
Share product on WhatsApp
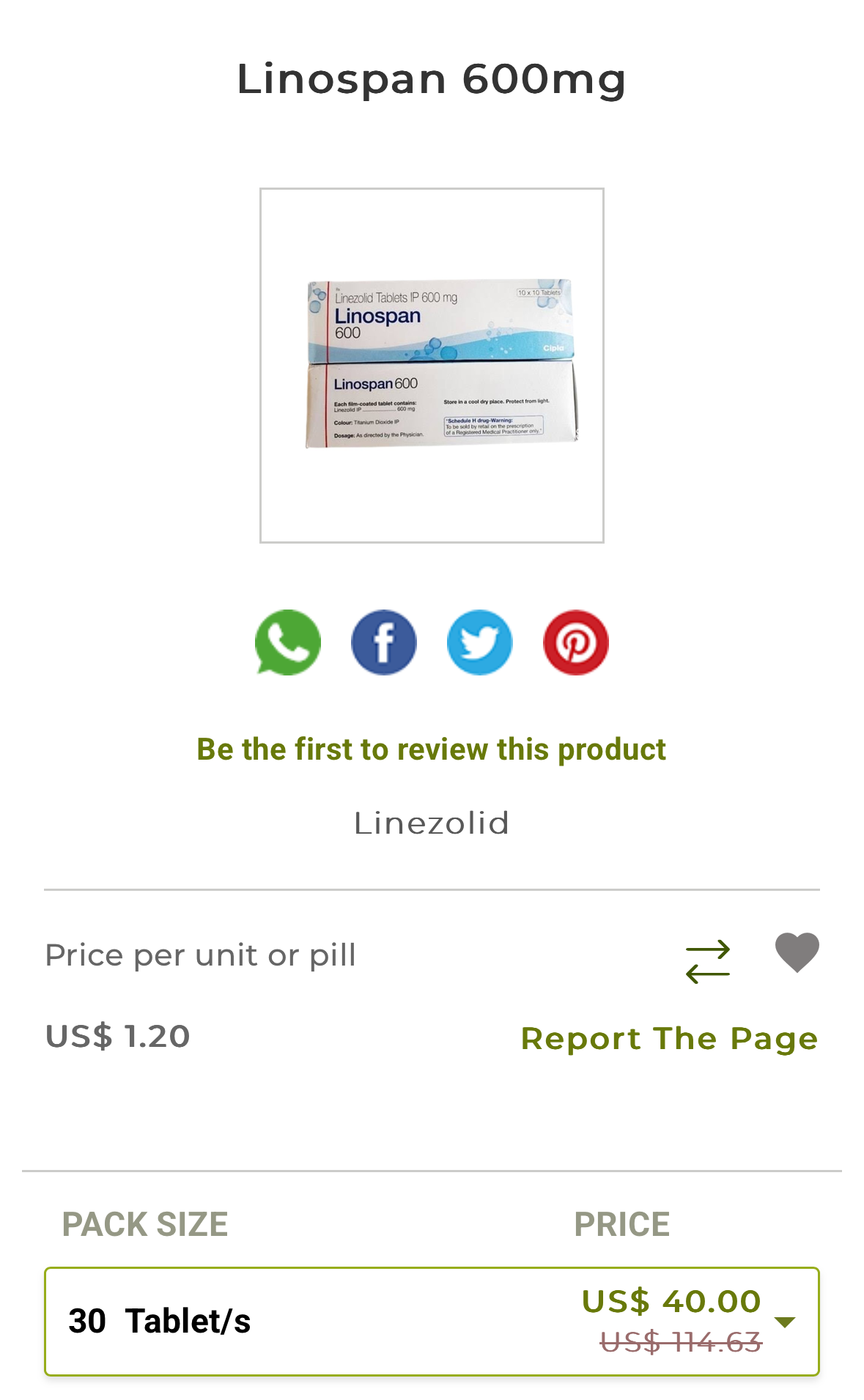(x=287, y=642)
